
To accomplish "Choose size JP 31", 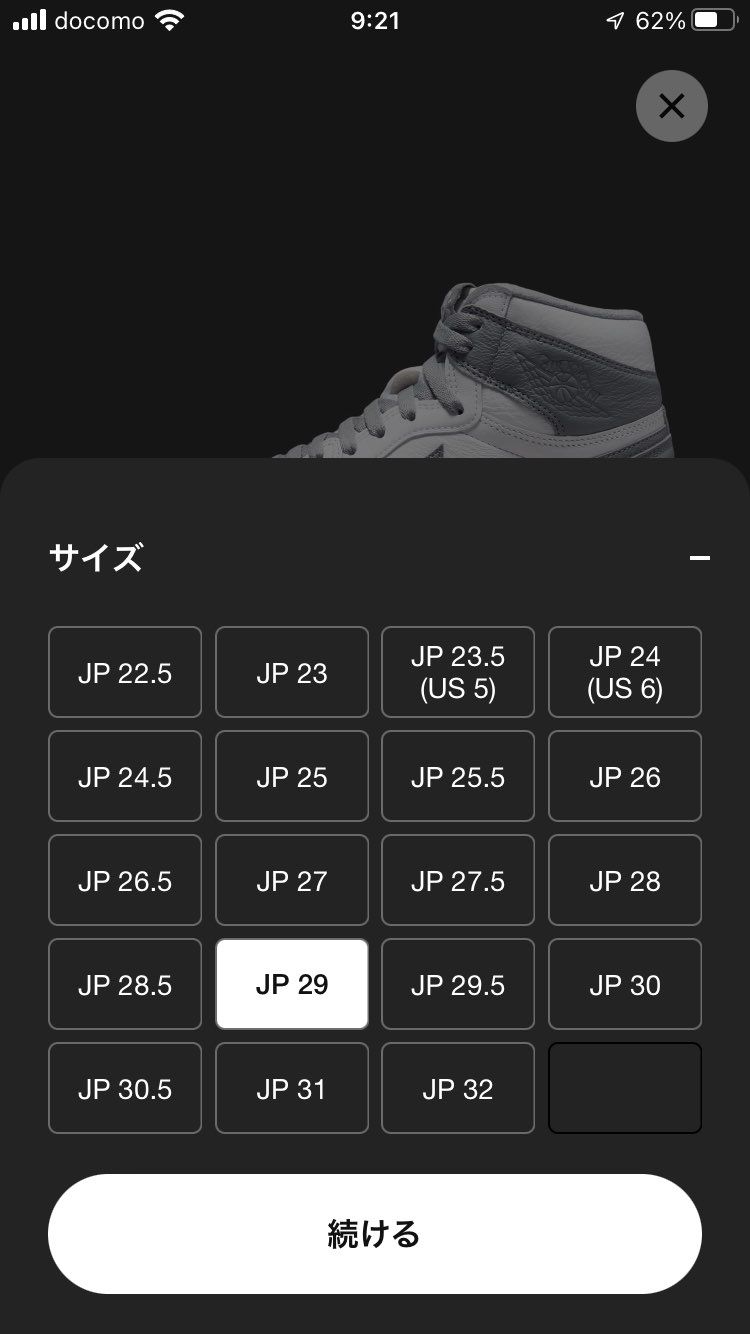I will 291,1088.
